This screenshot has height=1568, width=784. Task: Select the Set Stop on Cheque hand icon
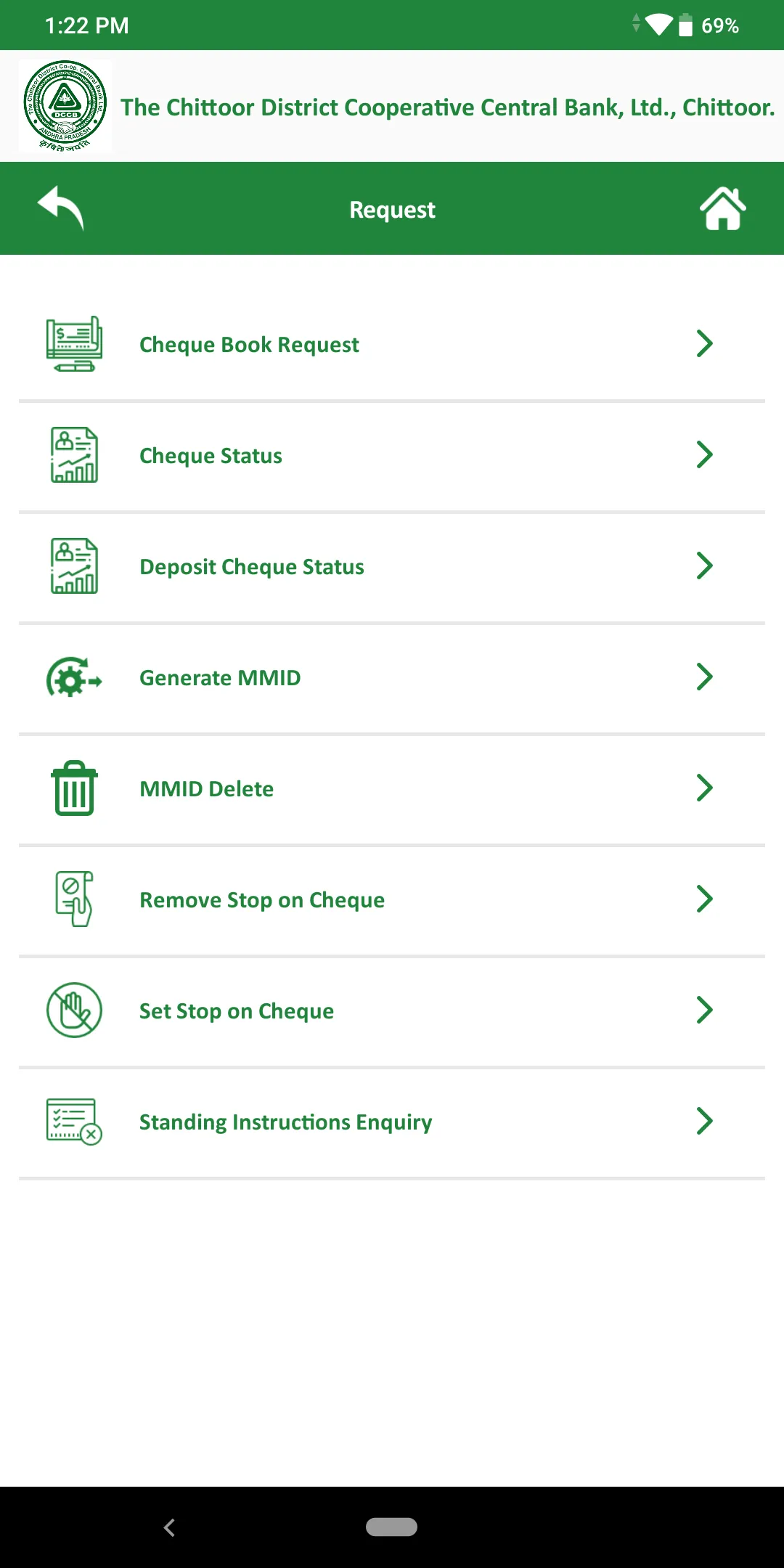[74, 1010]
